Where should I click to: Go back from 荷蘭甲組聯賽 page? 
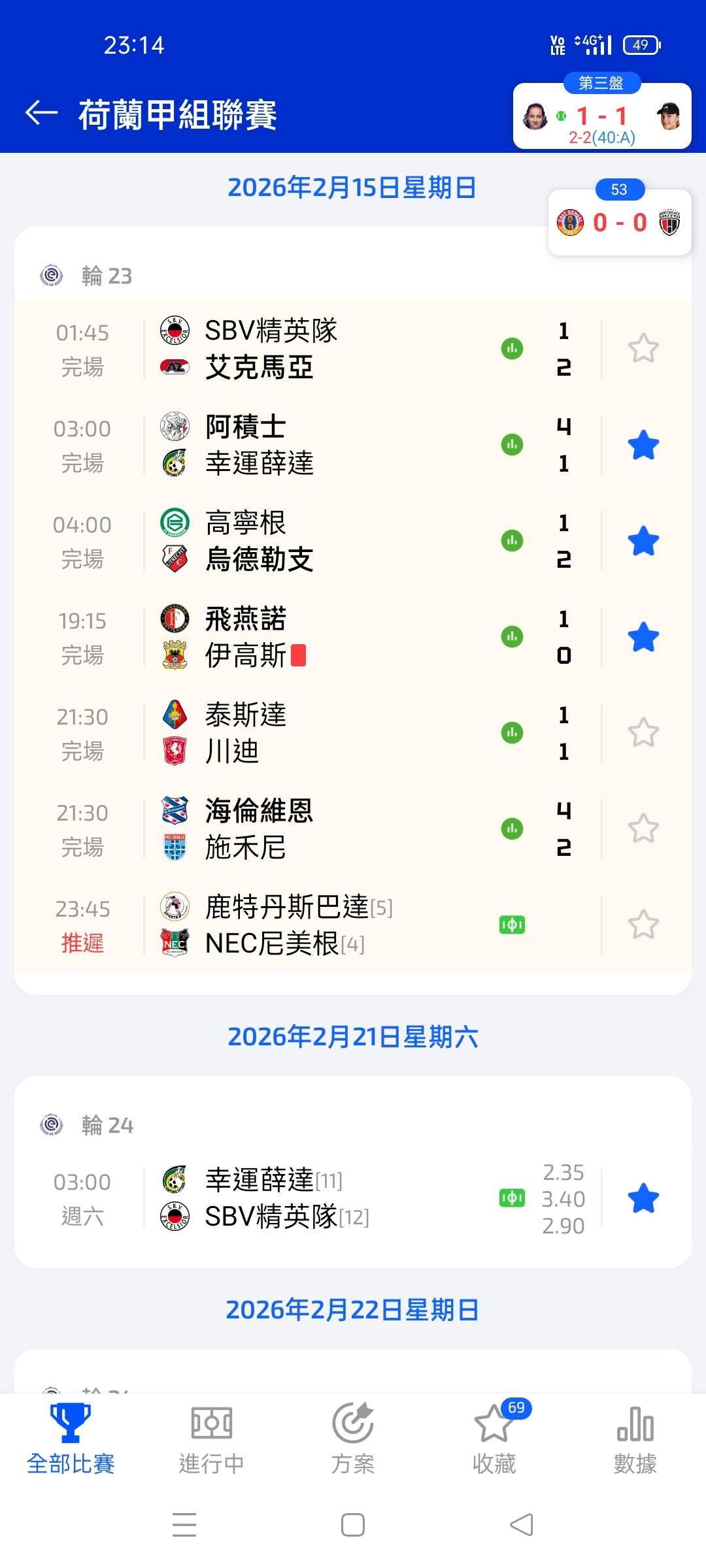pos(42,113)
